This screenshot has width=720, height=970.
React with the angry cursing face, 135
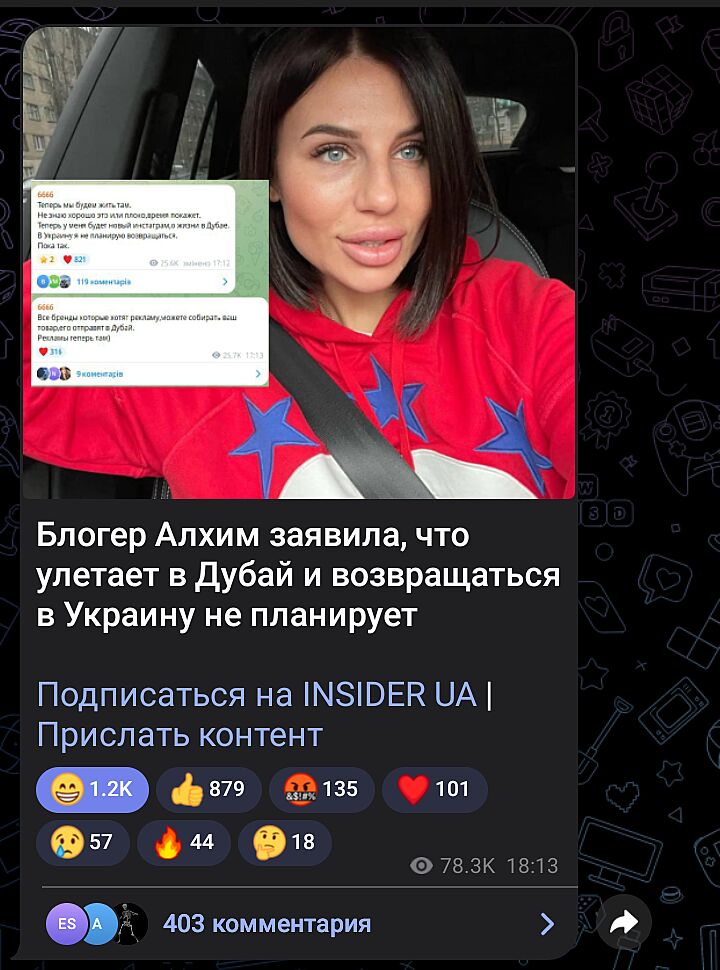(x=322, y=789)
